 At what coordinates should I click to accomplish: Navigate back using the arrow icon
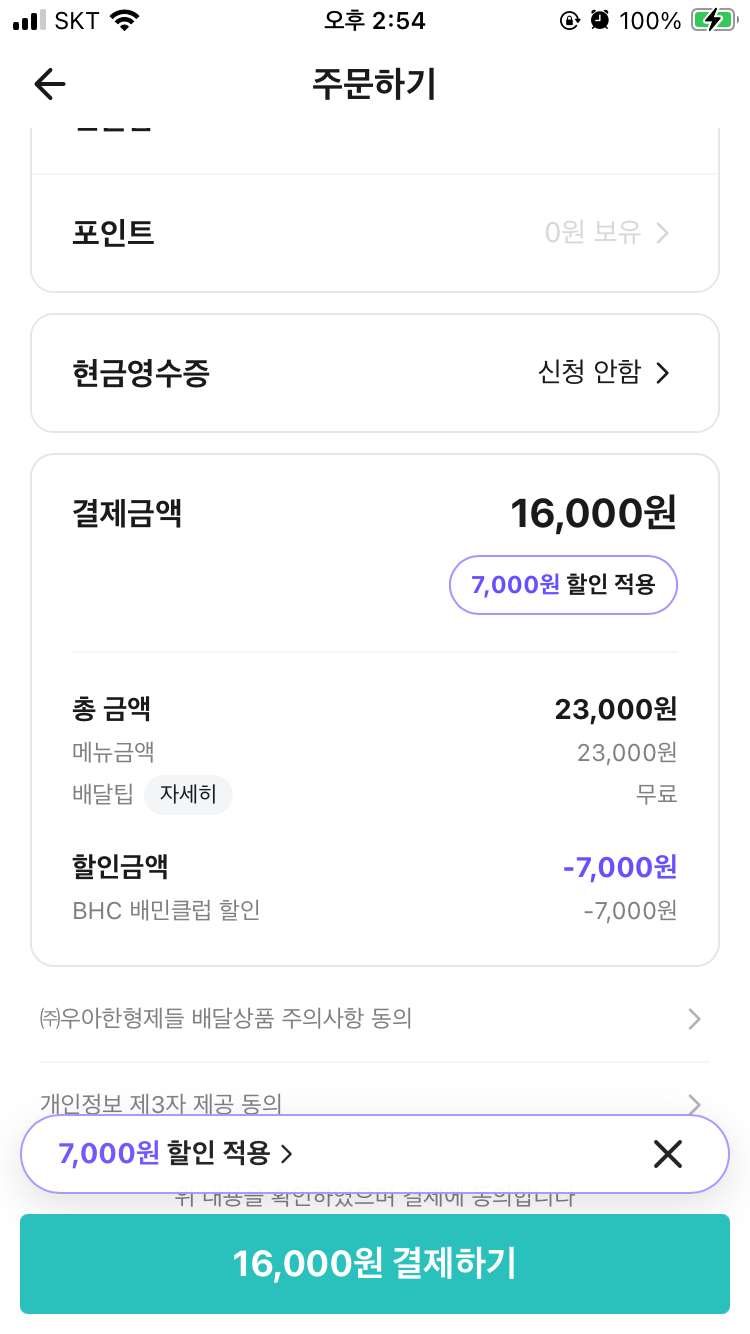pos(49,84)
